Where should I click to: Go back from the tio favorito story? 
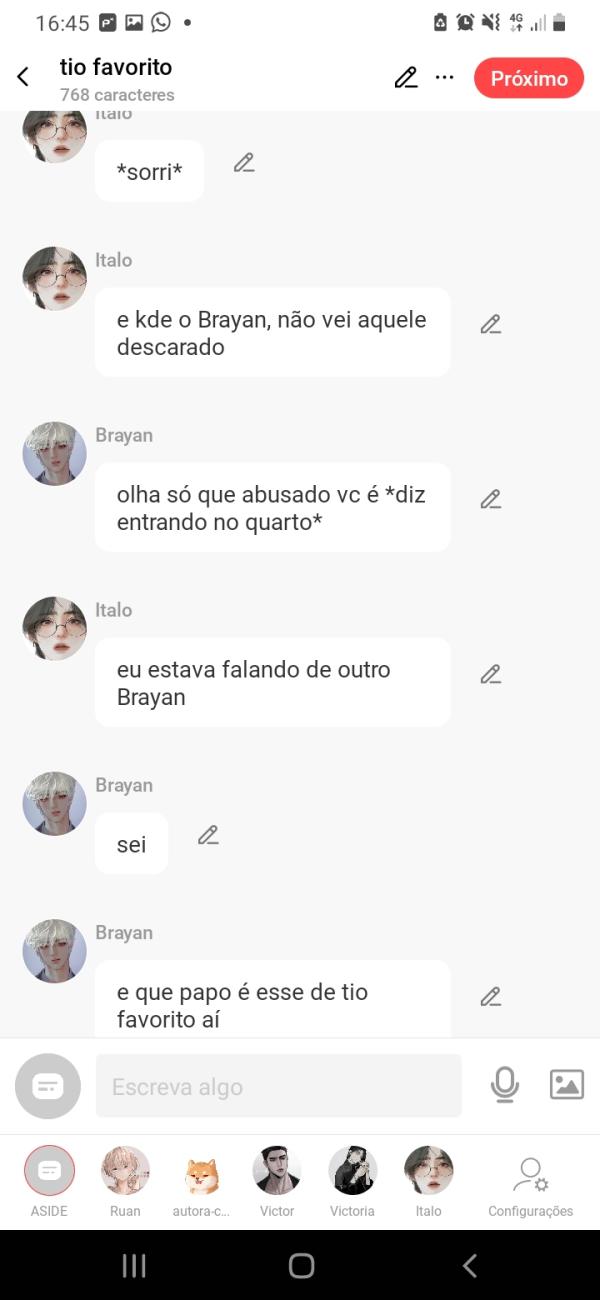click(x=23, y=78)
